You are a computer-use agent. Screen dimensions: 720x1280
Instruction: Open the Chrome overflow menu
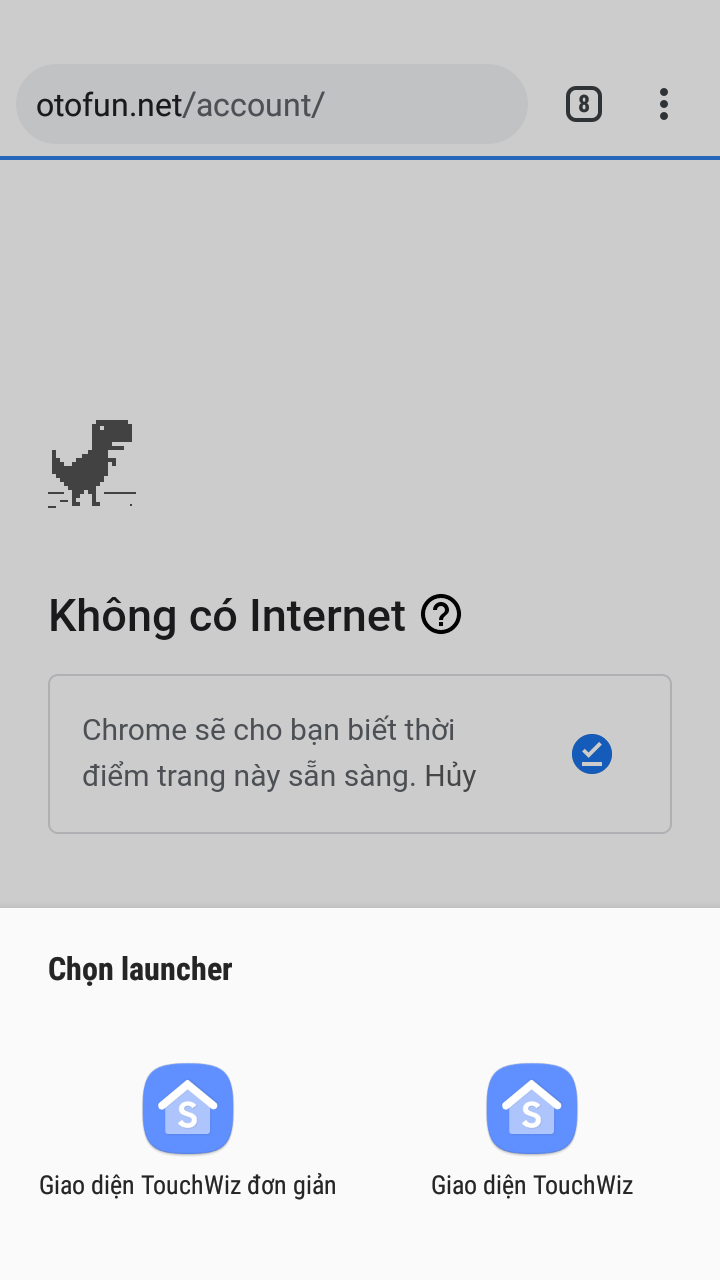pyautogui.click(x=664, y=104)
